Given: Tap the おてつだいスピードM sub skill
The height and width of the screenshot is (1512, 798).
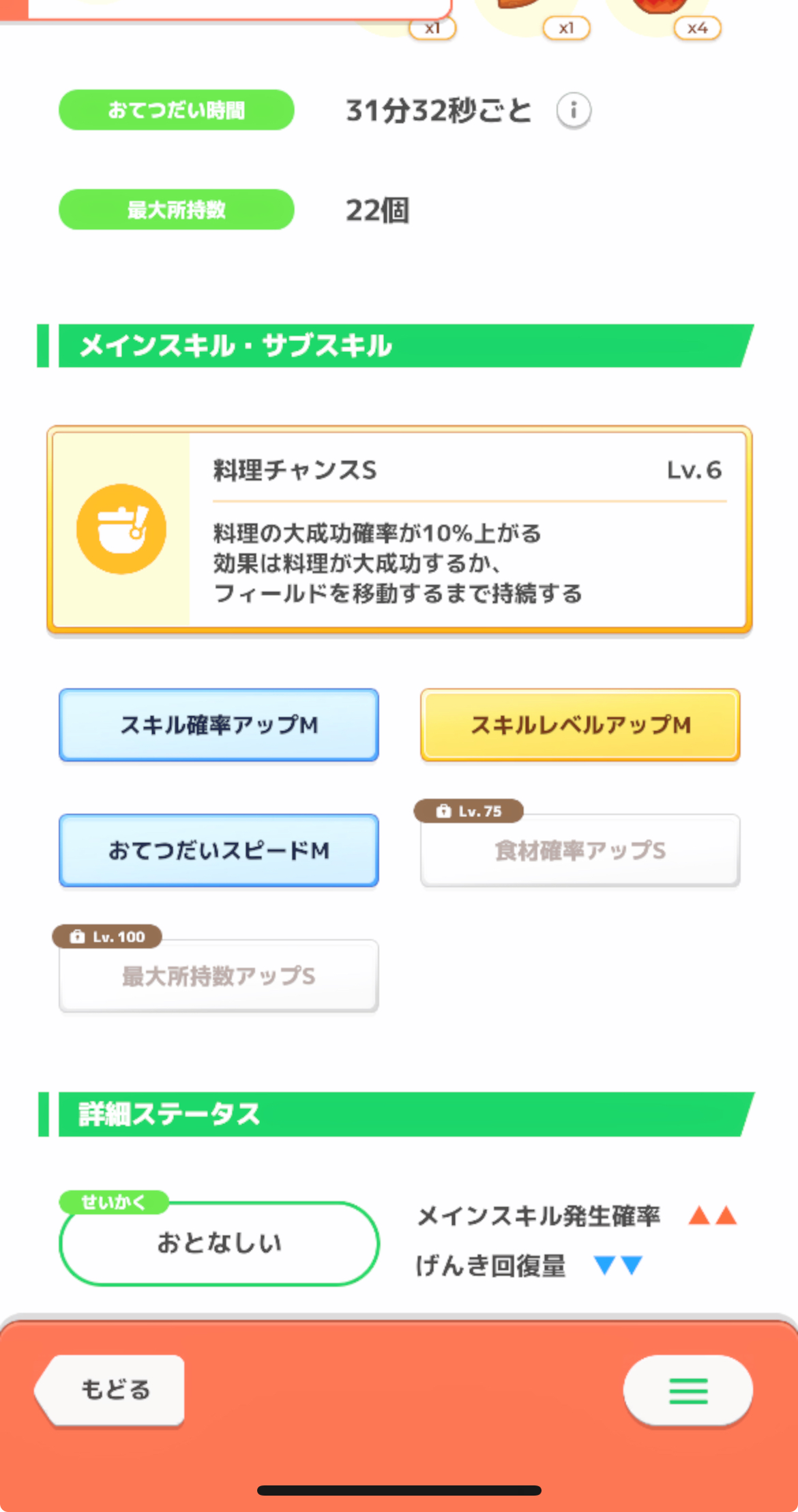Looking at the screenshot, I should 218,850.
